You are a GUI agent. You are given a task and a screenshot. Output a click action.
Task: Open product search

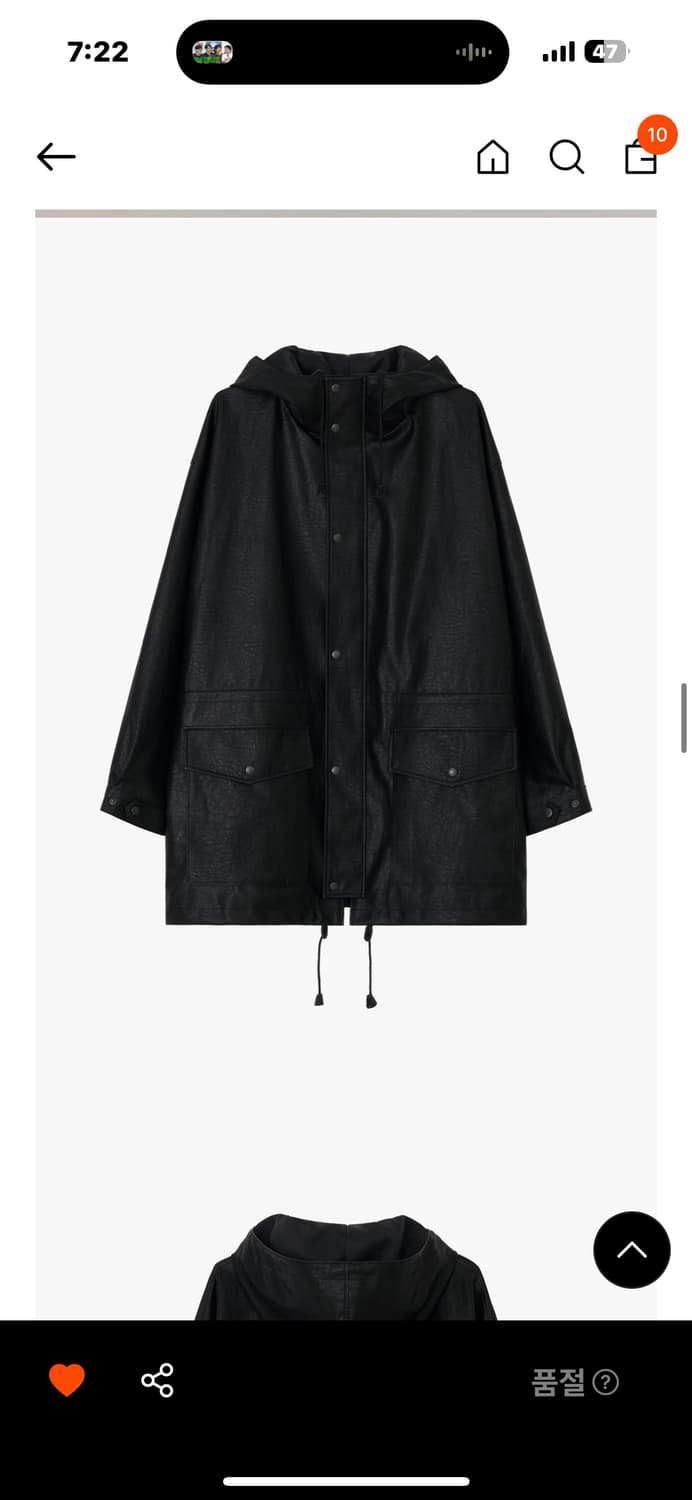(x=566, y=157)
